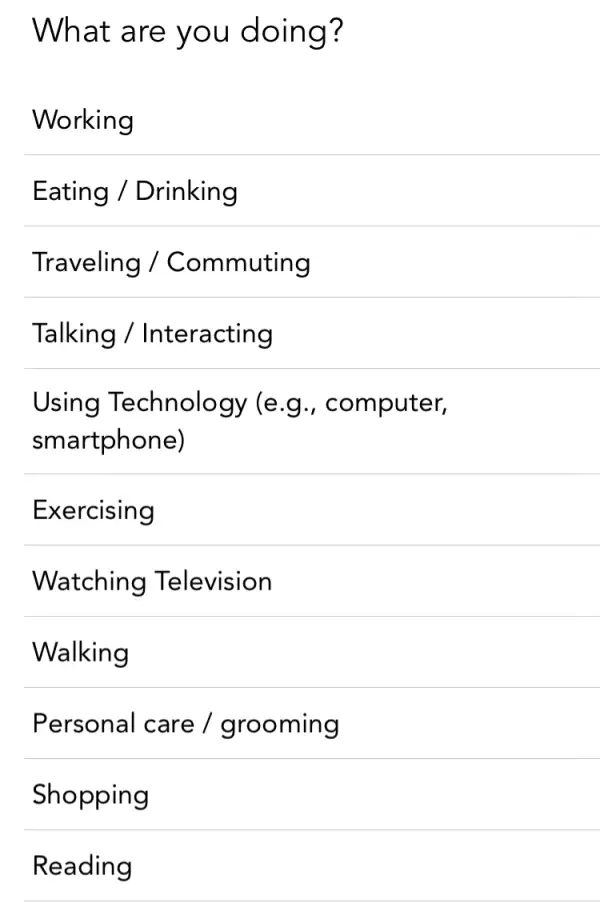Pick Traveling / Commuting
600x903 pixels.
[171, 262]
